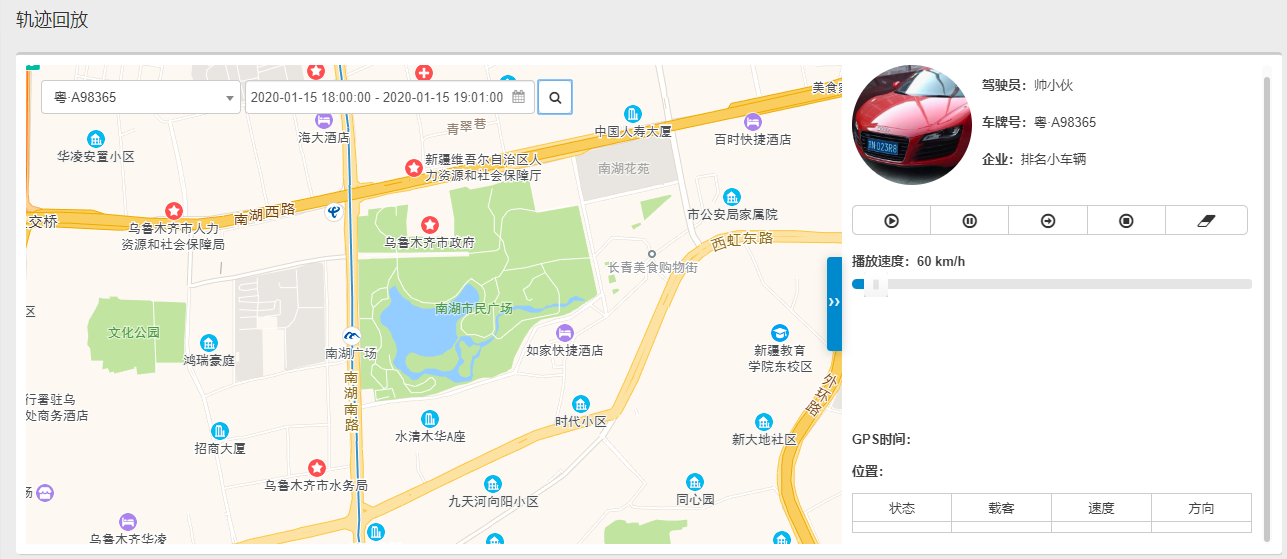Stop the track playback
The image size is (1287, 559).
1126,220
